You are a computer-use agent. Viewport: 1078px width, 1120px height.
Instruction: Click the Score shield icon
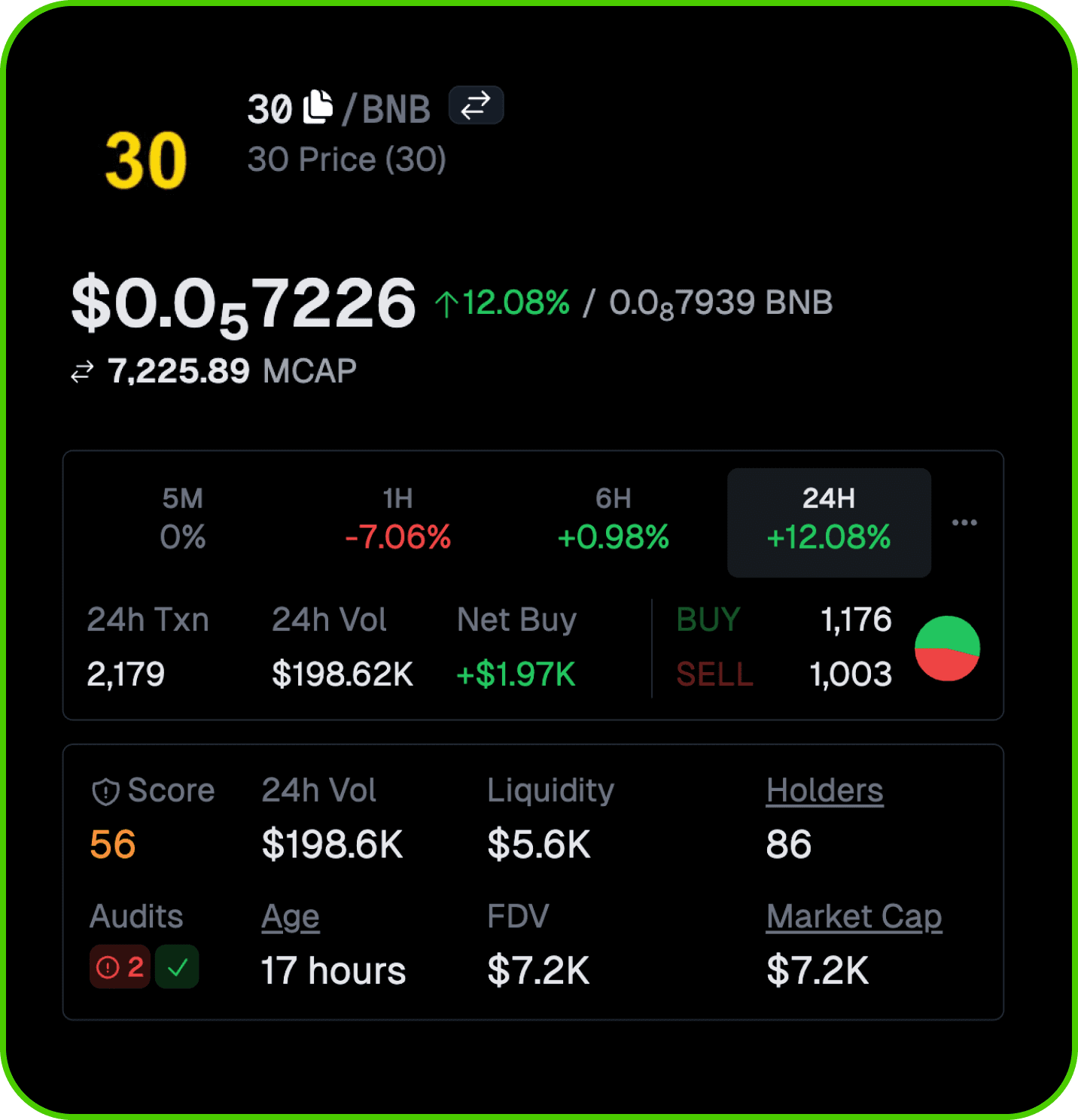point(105,791)
